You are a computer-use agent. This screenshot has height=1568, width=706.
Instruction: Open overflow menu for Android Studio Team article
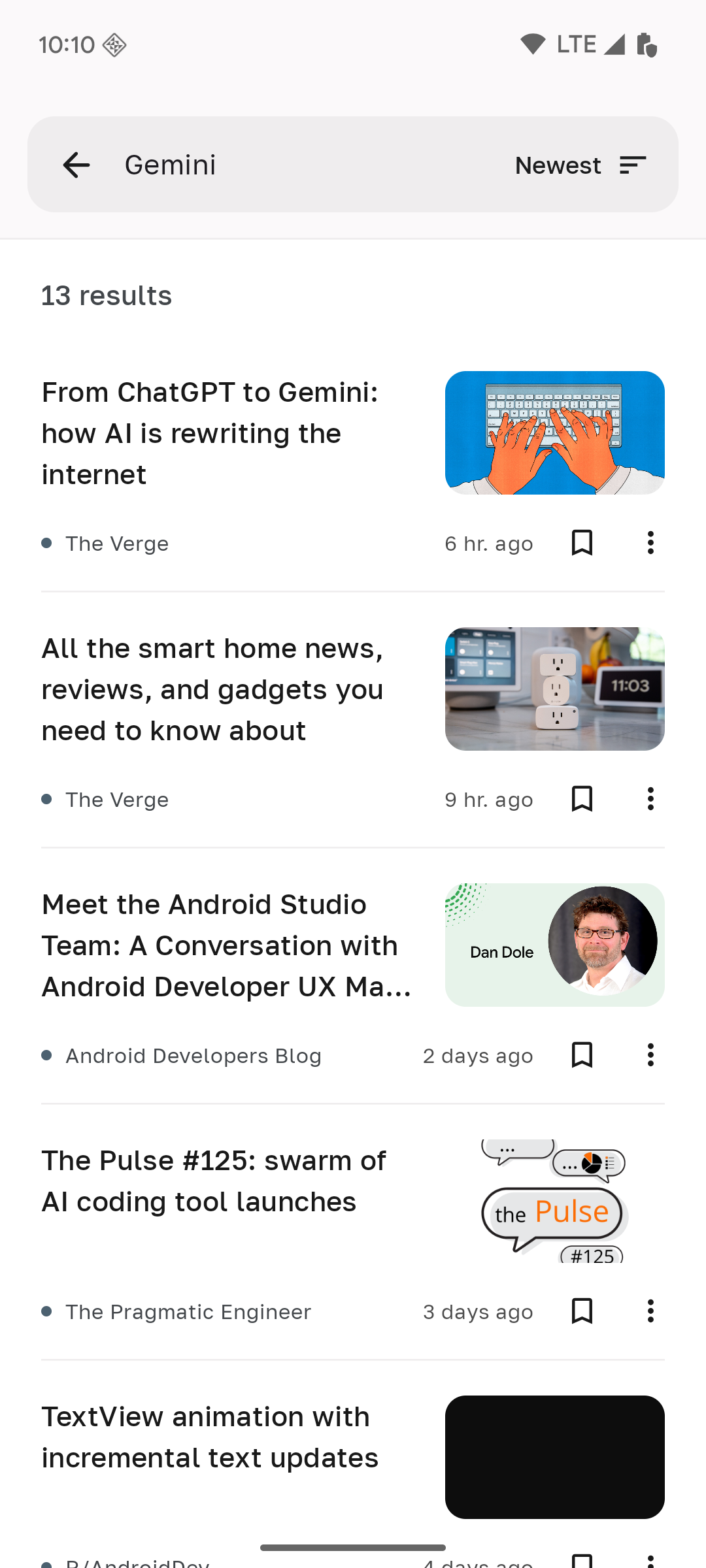[650, 1055]
